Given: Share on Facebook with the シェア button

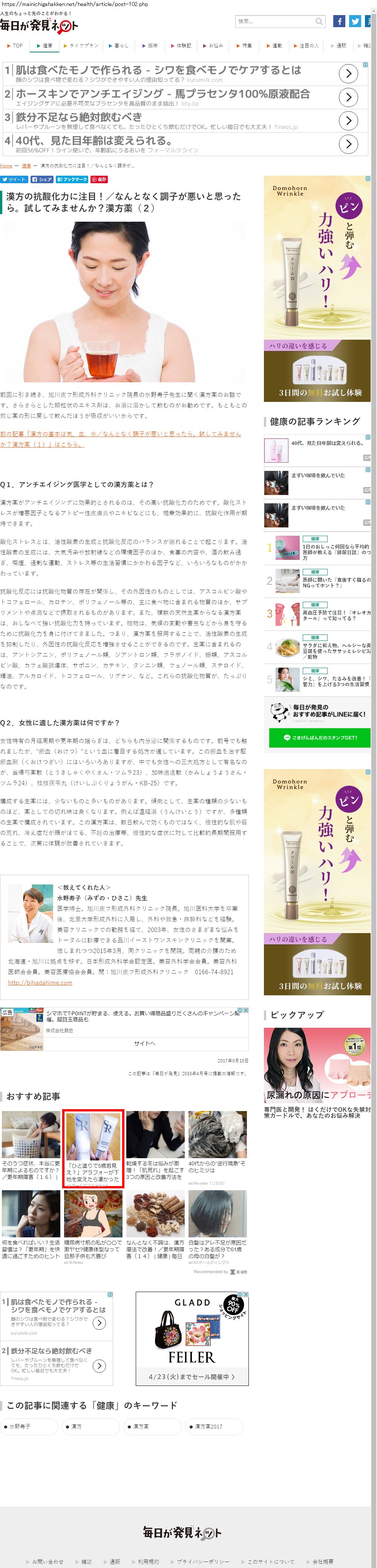Looking at the screenshot, I should [x=42, y=179].
